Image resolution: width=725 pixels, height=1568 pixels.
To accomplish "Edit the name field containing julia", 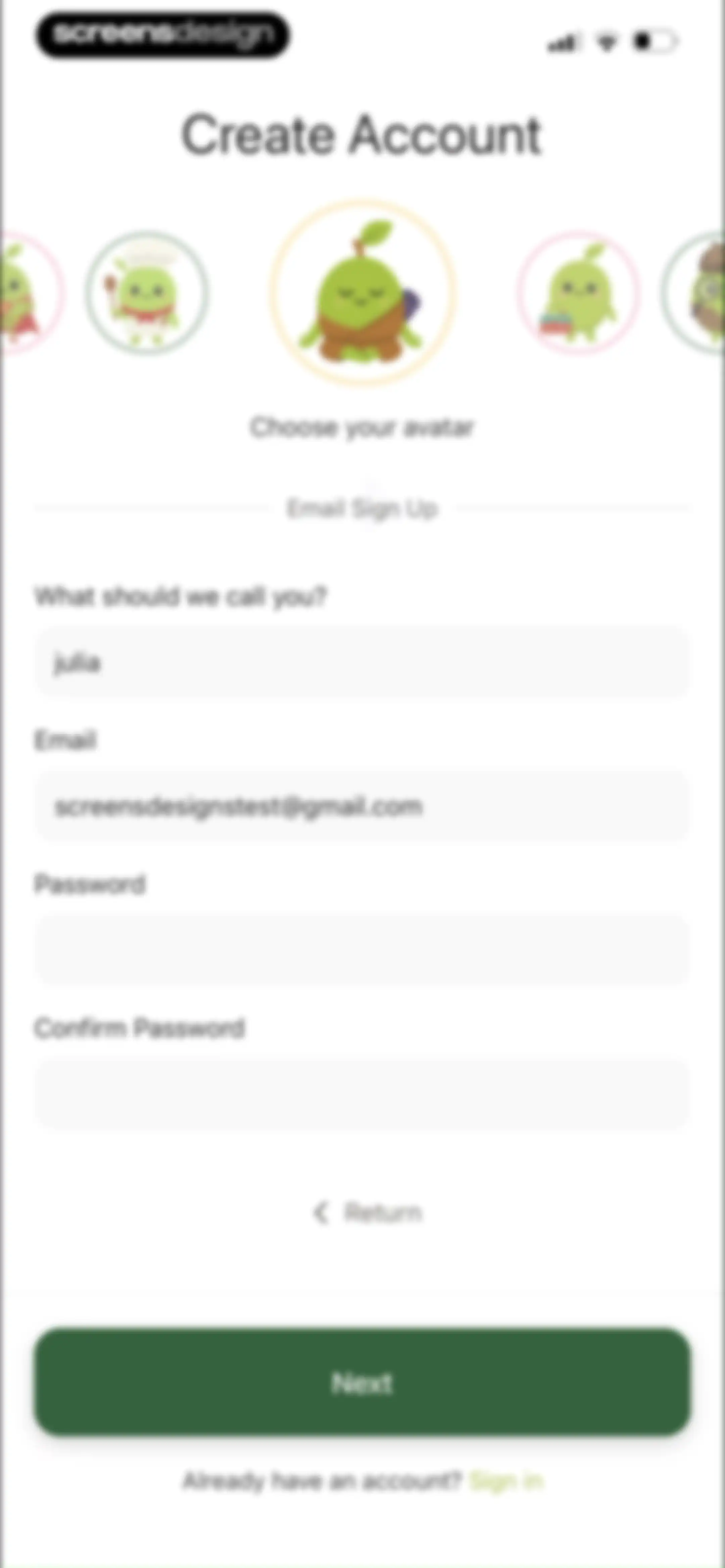I will tap(363, 662).
